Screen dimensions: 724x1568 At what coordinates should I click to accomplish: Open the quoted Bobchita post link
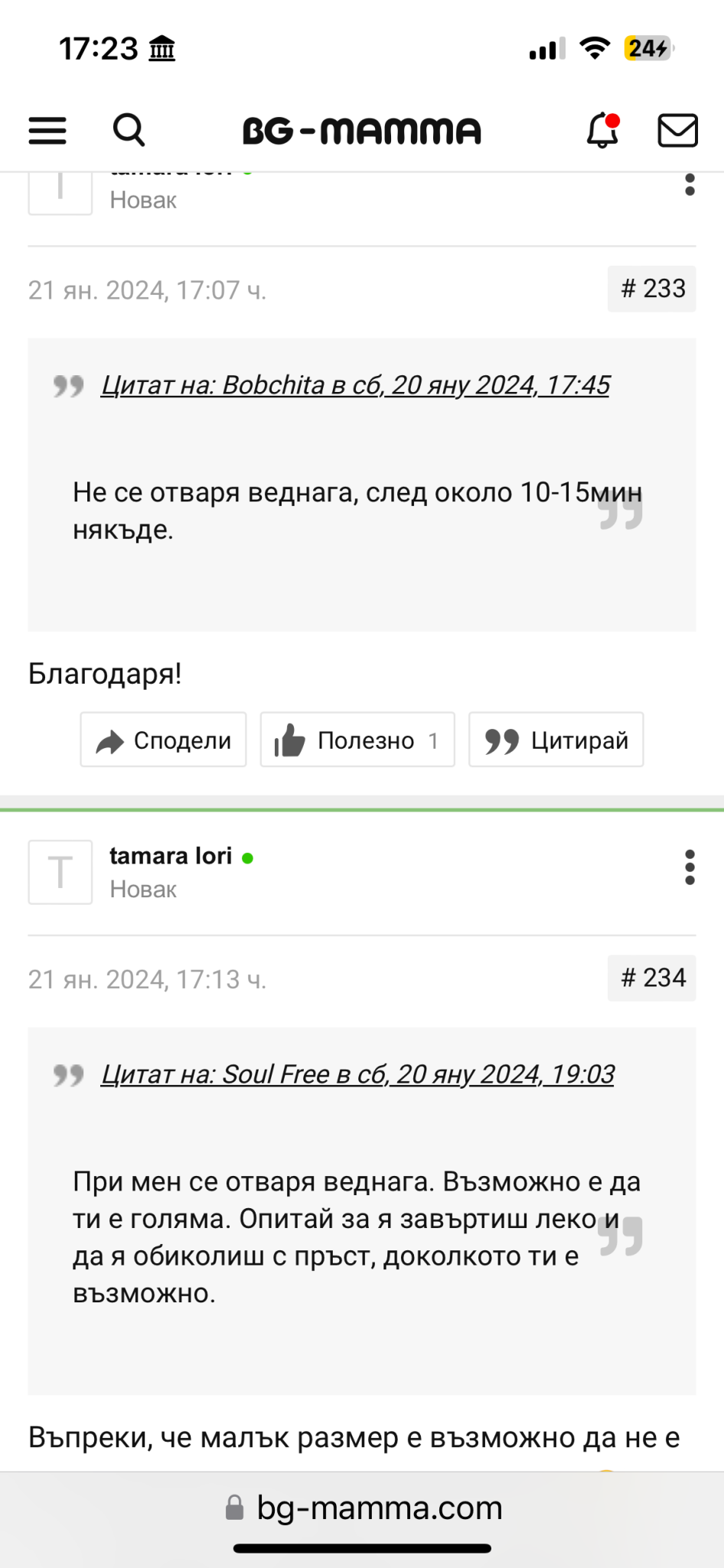[x=356, y=385]
